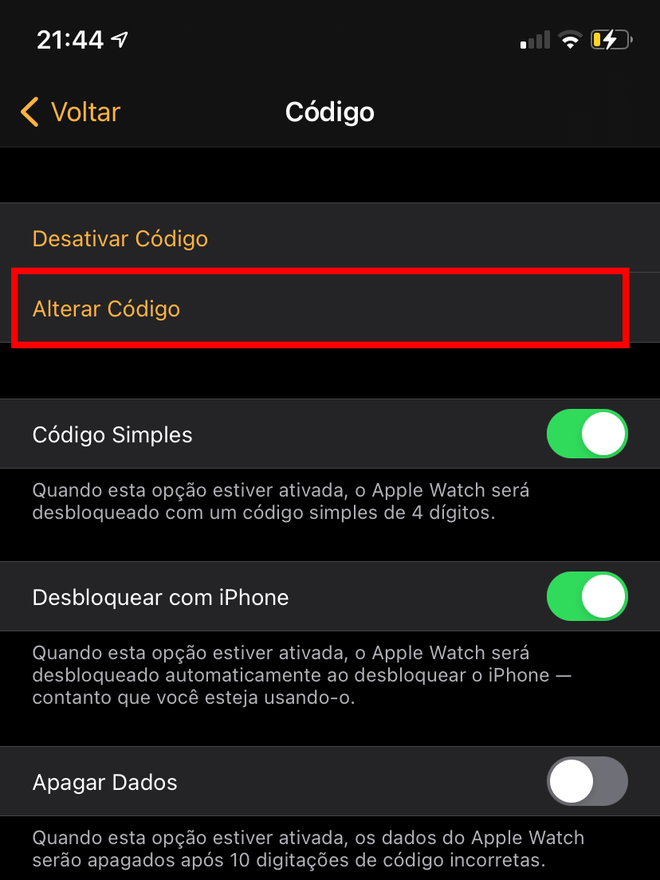Viewport: 660px width, 880px height.
Task: Open Alterar Código
Action: (x=106, y=309)
